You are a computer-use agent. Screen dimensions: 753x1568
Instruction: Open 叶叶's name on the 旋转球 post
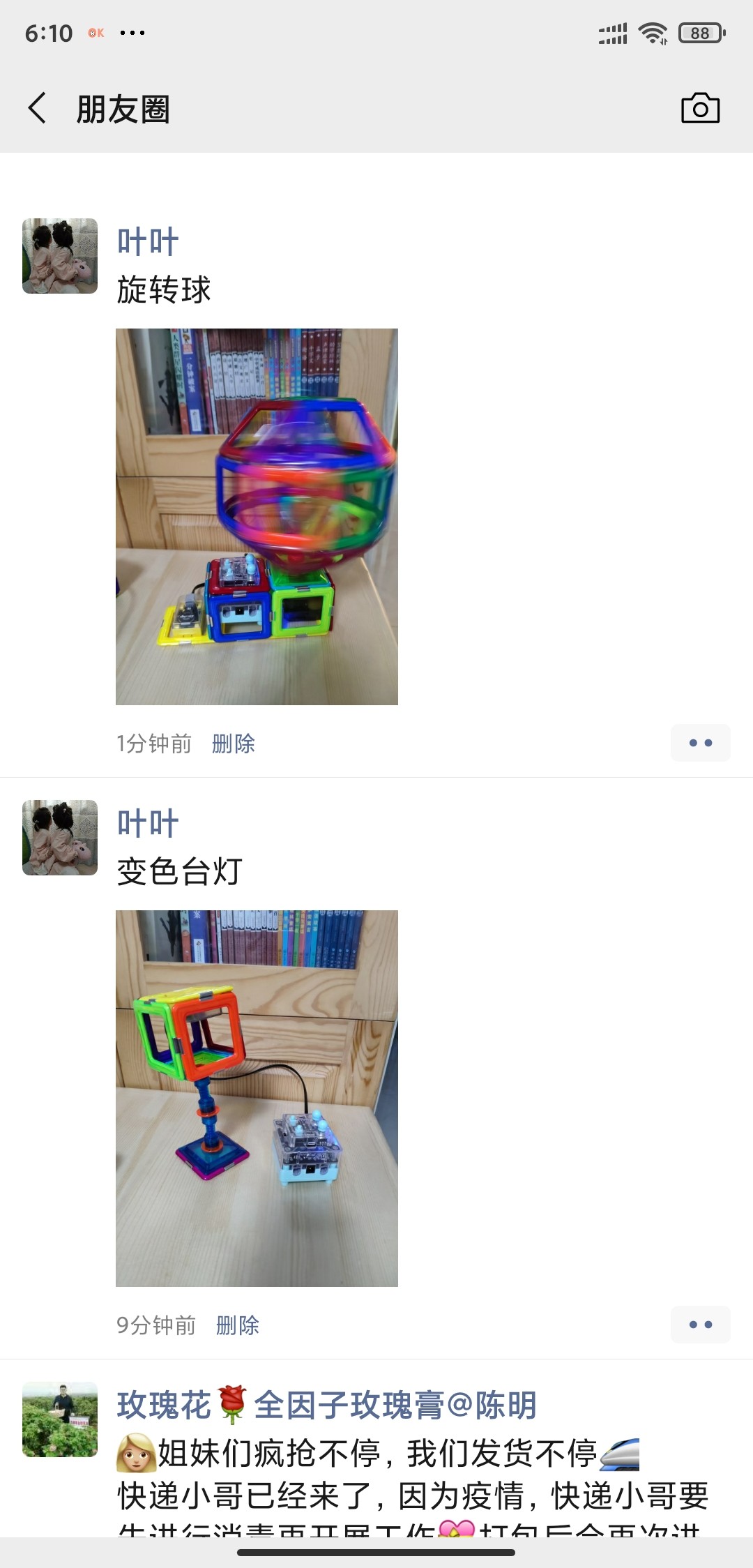point(148,242)
